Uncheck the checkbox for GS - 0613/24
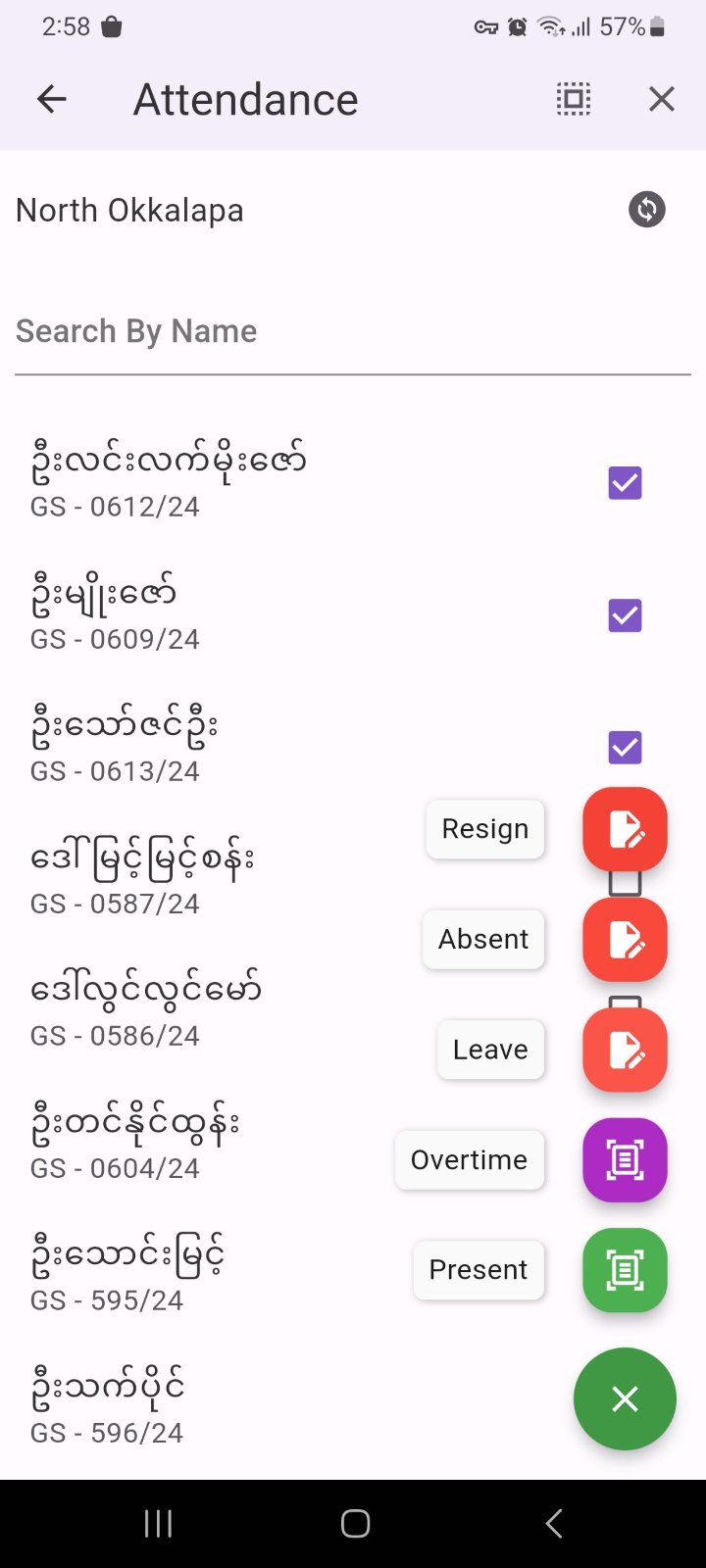 (625, 748)
